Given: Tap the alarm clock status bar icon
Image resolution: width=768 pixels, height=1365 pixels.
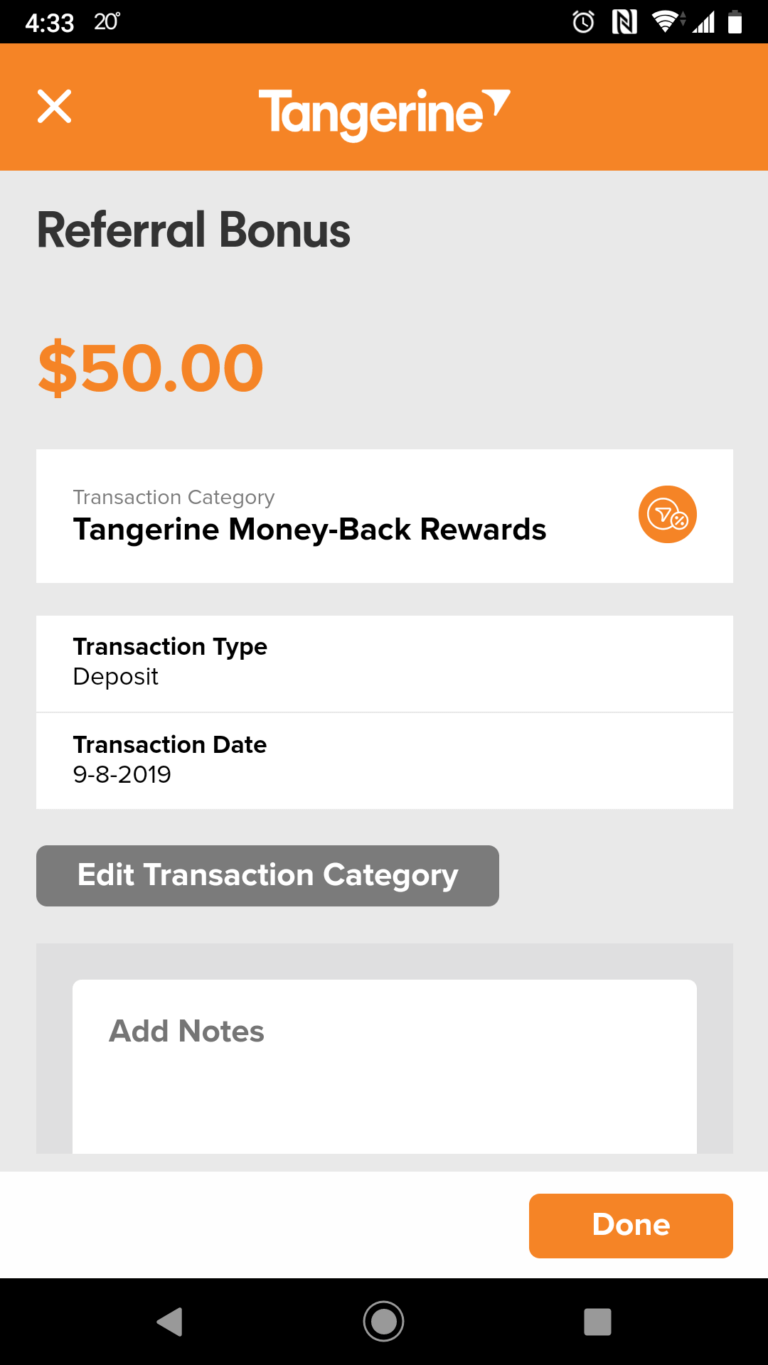Looking at the screenshot, I should 583,21.
